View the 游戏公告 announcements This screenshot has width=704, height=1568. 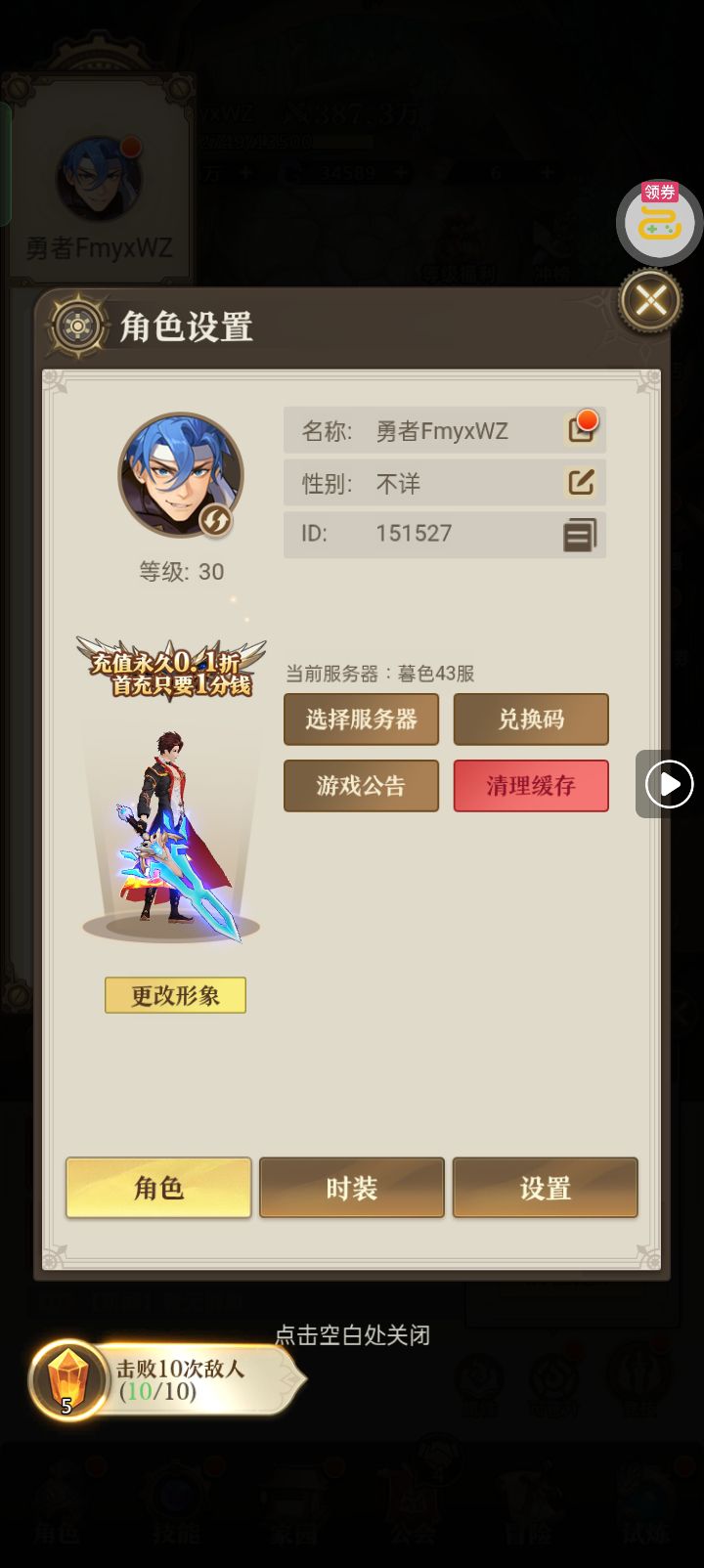tap(361, 786)
